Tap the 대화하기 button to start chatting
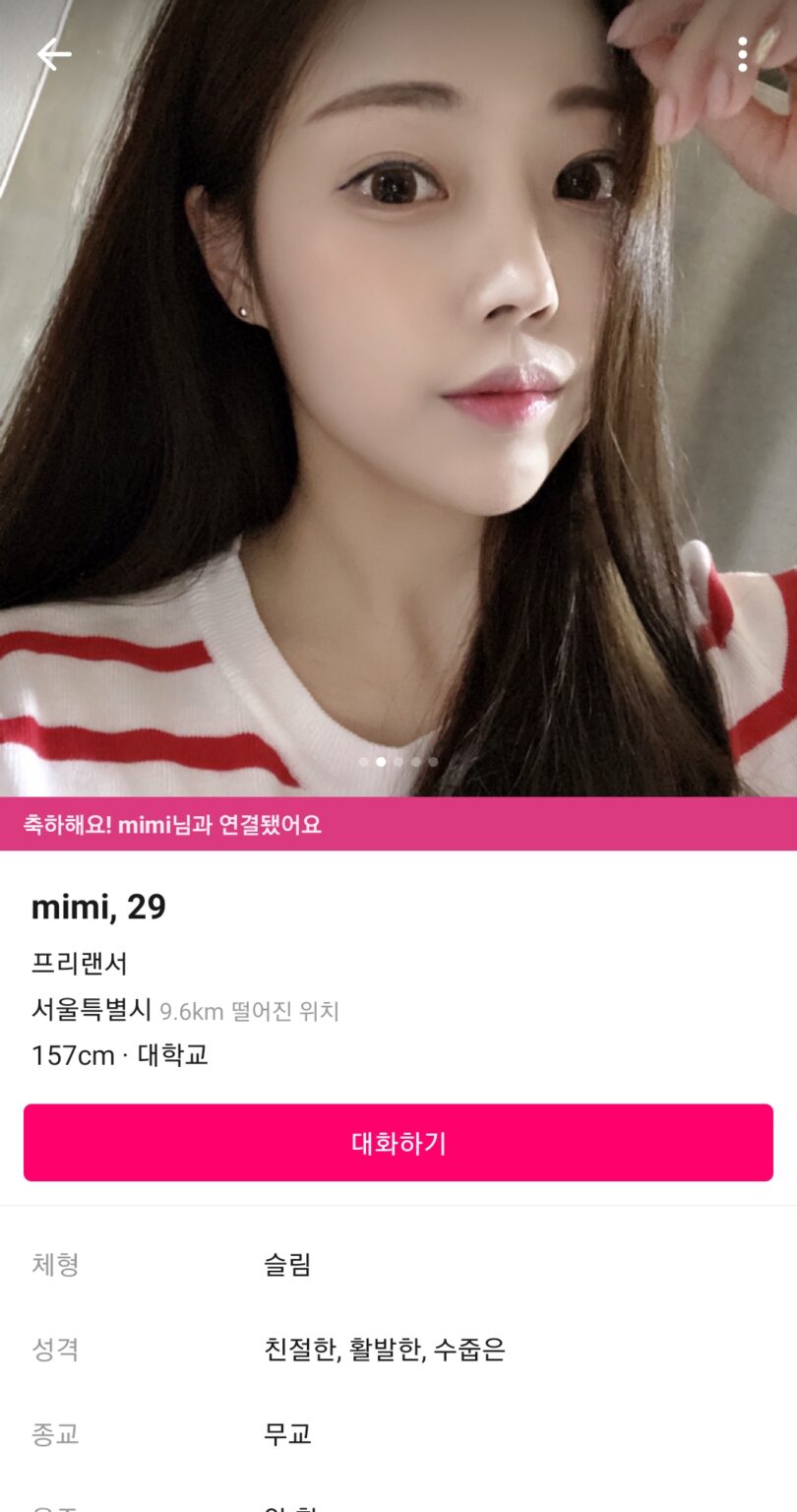 click(398, 1142)
